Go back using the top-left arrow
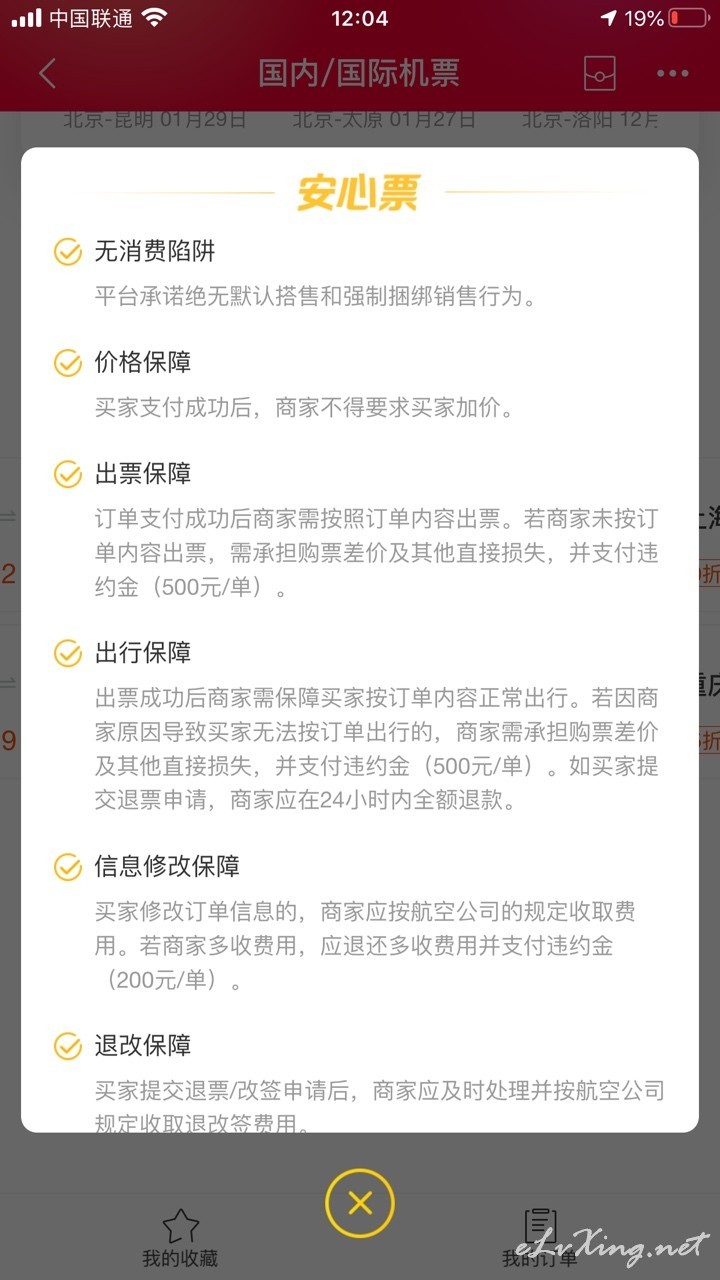 pyautogui.click(x=47, y=73)
